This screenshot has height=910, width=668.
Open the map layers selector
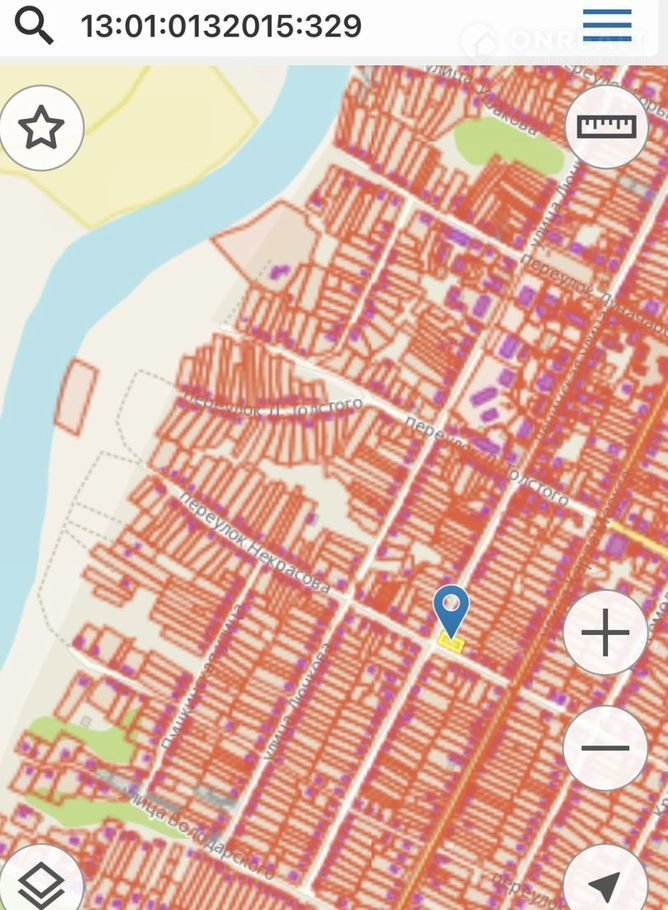[41, 885]
